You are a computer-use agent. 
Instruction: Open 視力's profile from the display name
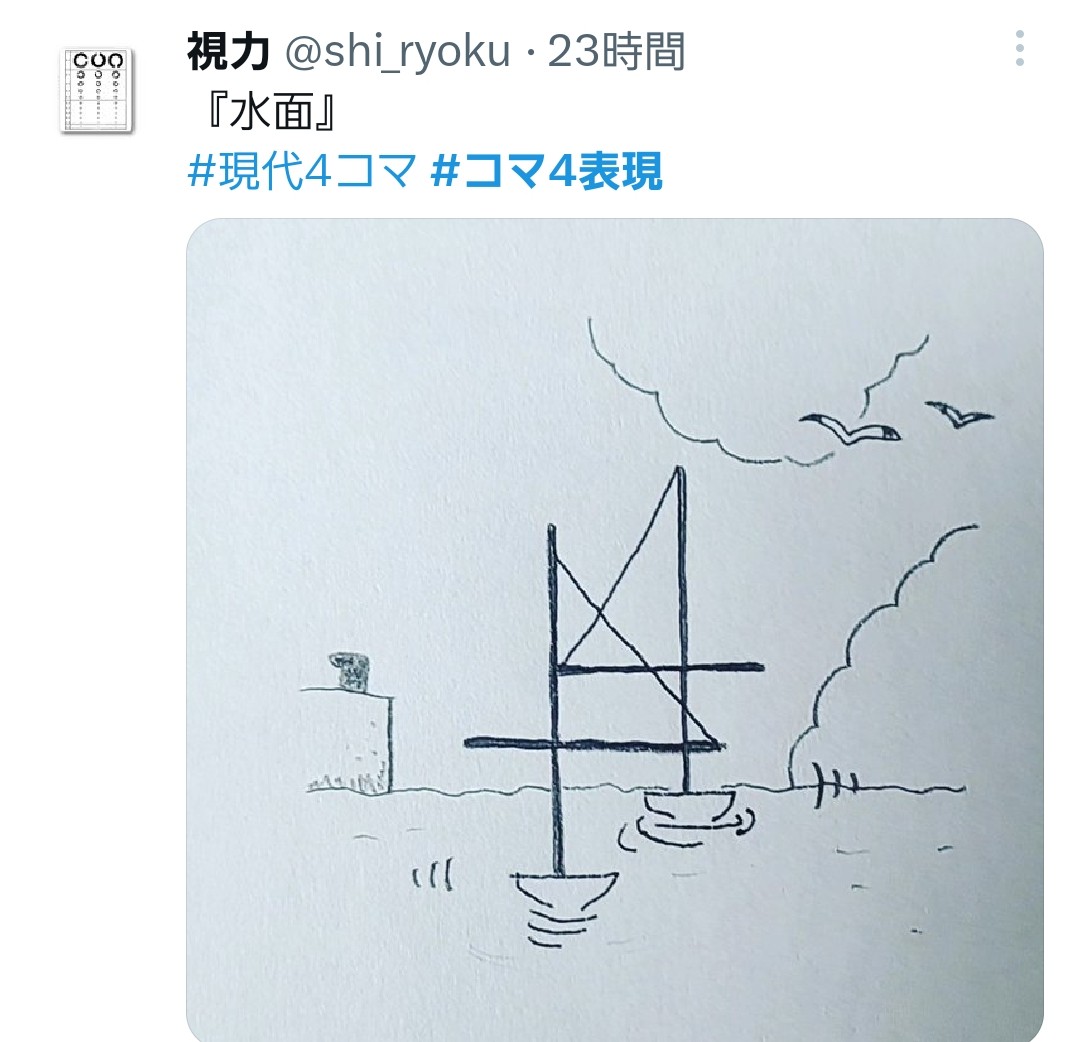(228, 52)
